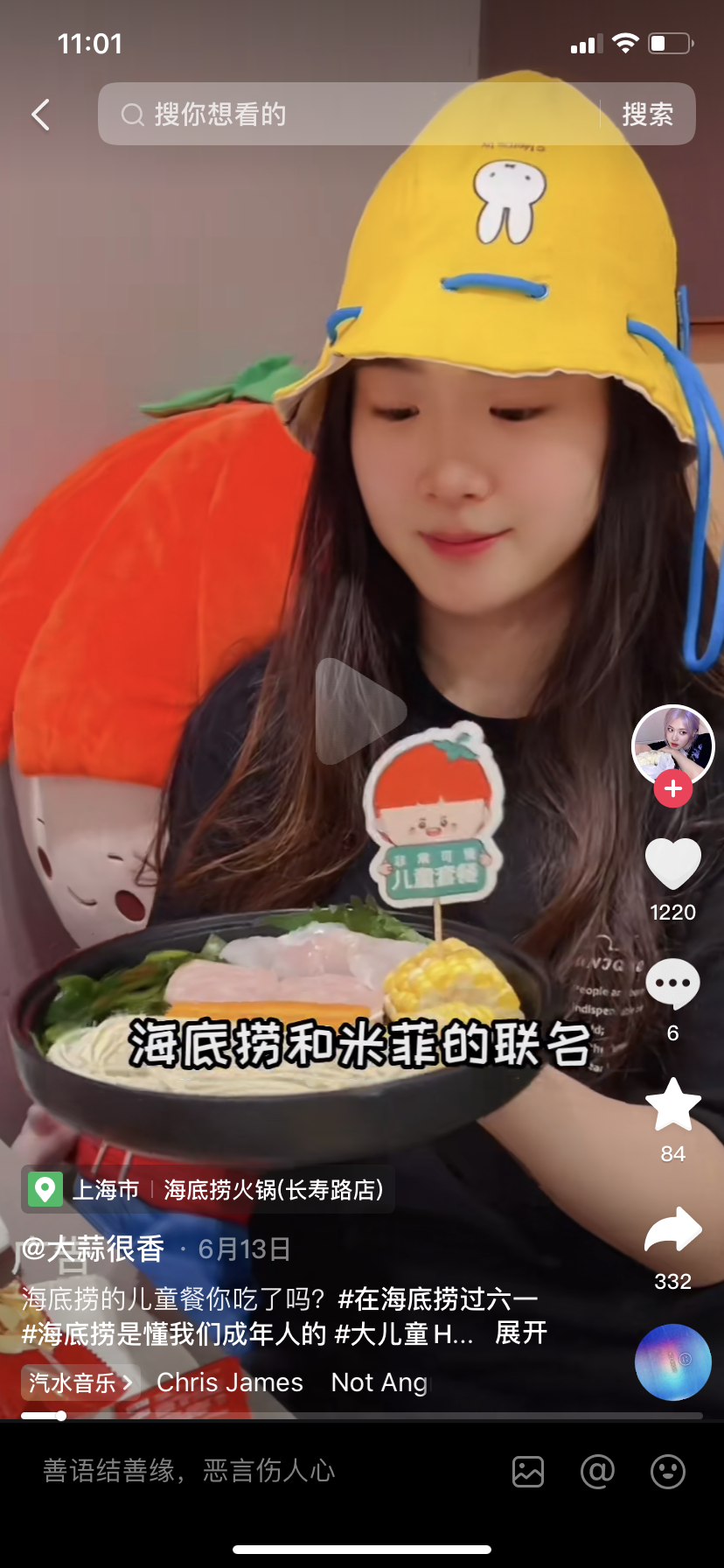Open hashtag #在海底捞过六一
Image resolution: width=724 pixels, height=1568 pixels.
click(x=437, y=1299)
